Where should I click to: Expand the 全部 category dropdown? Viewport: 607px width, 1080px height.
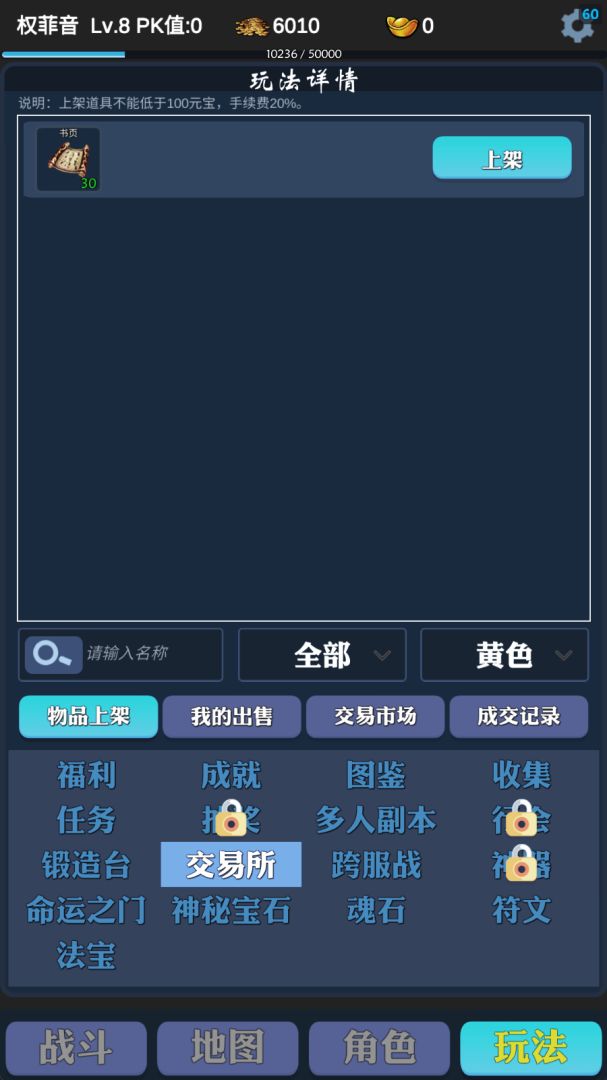(x=322, y=655)
